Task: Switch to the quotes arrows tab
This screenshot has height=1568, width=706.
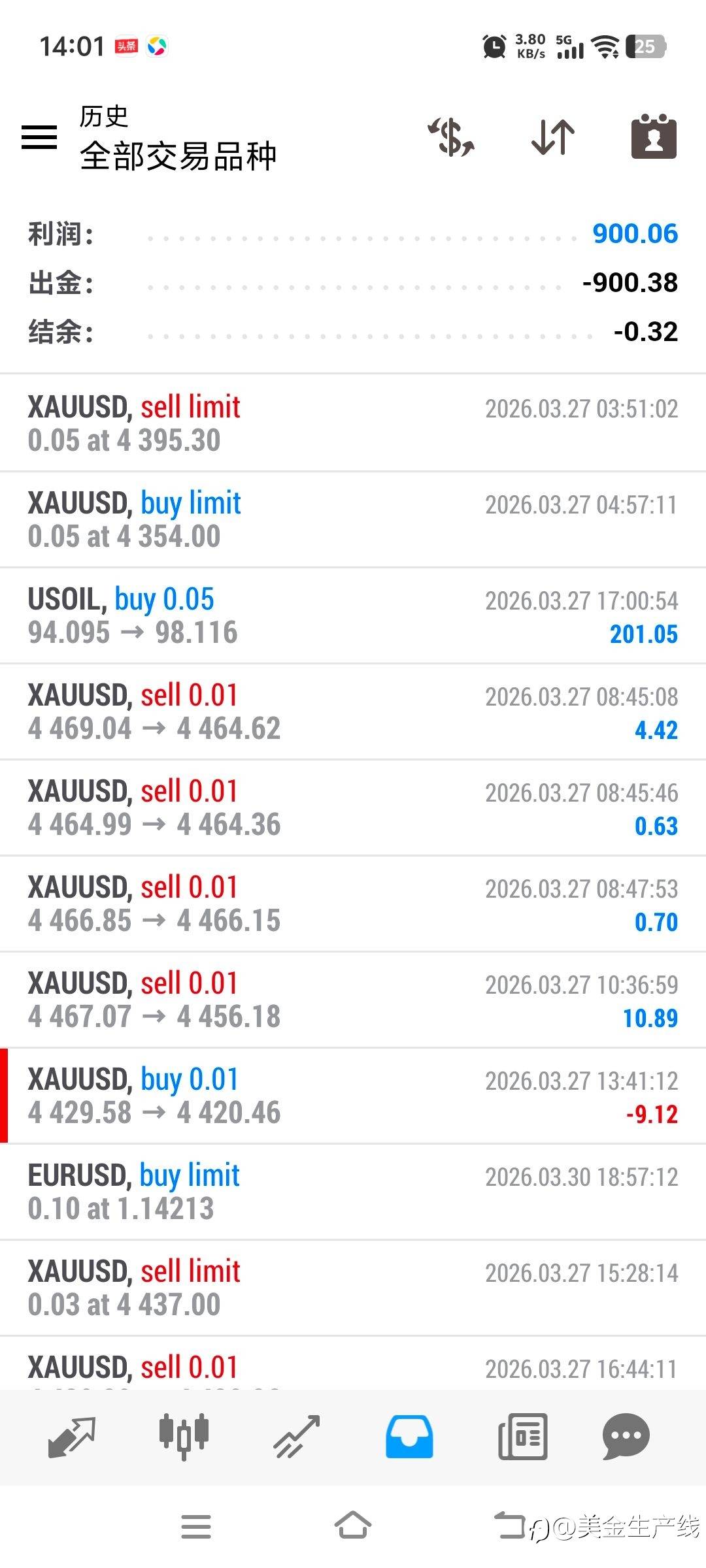Action: coord(72,1436)
